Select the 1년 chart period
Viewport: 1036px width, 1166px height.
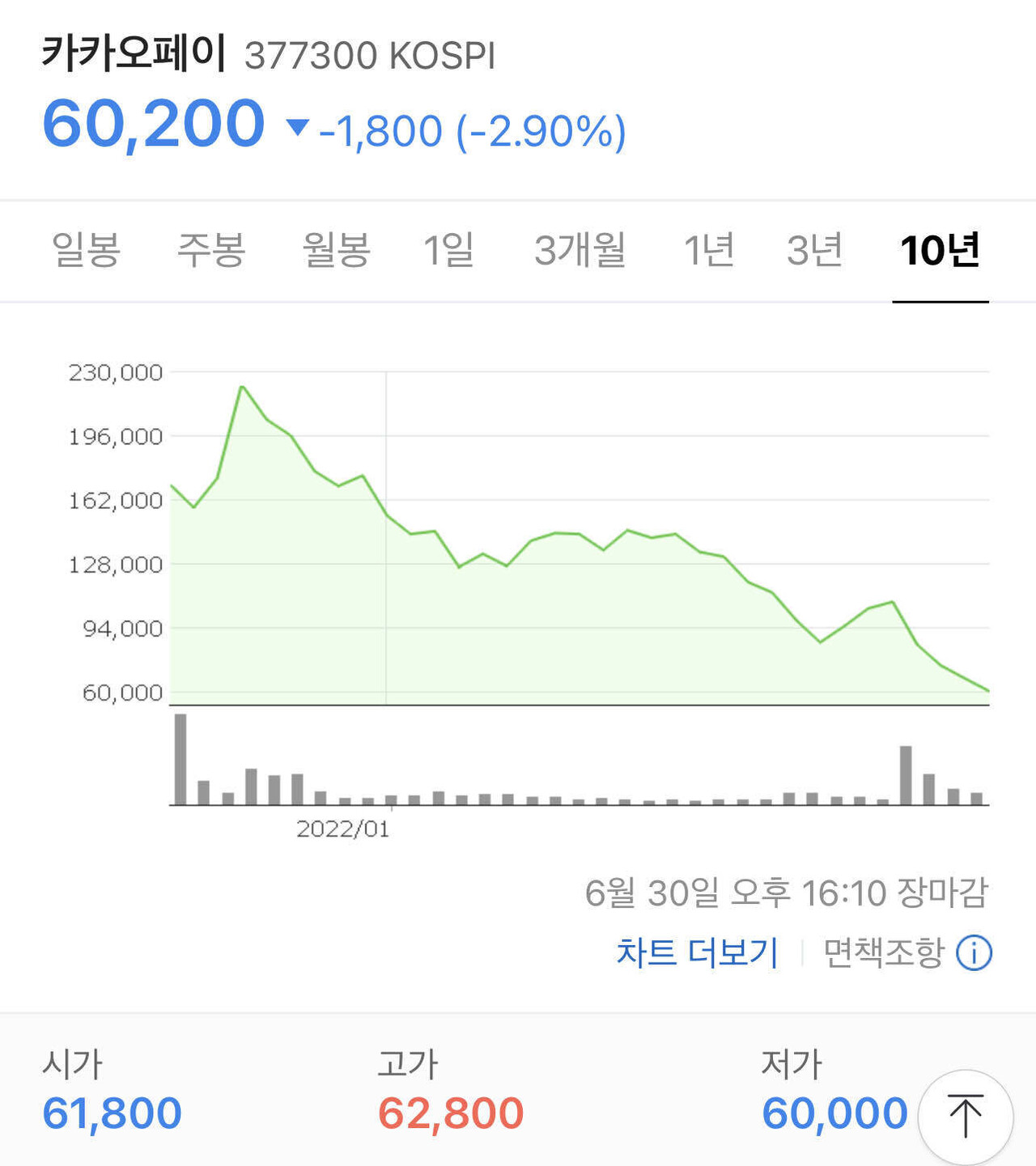click(709, 252)
